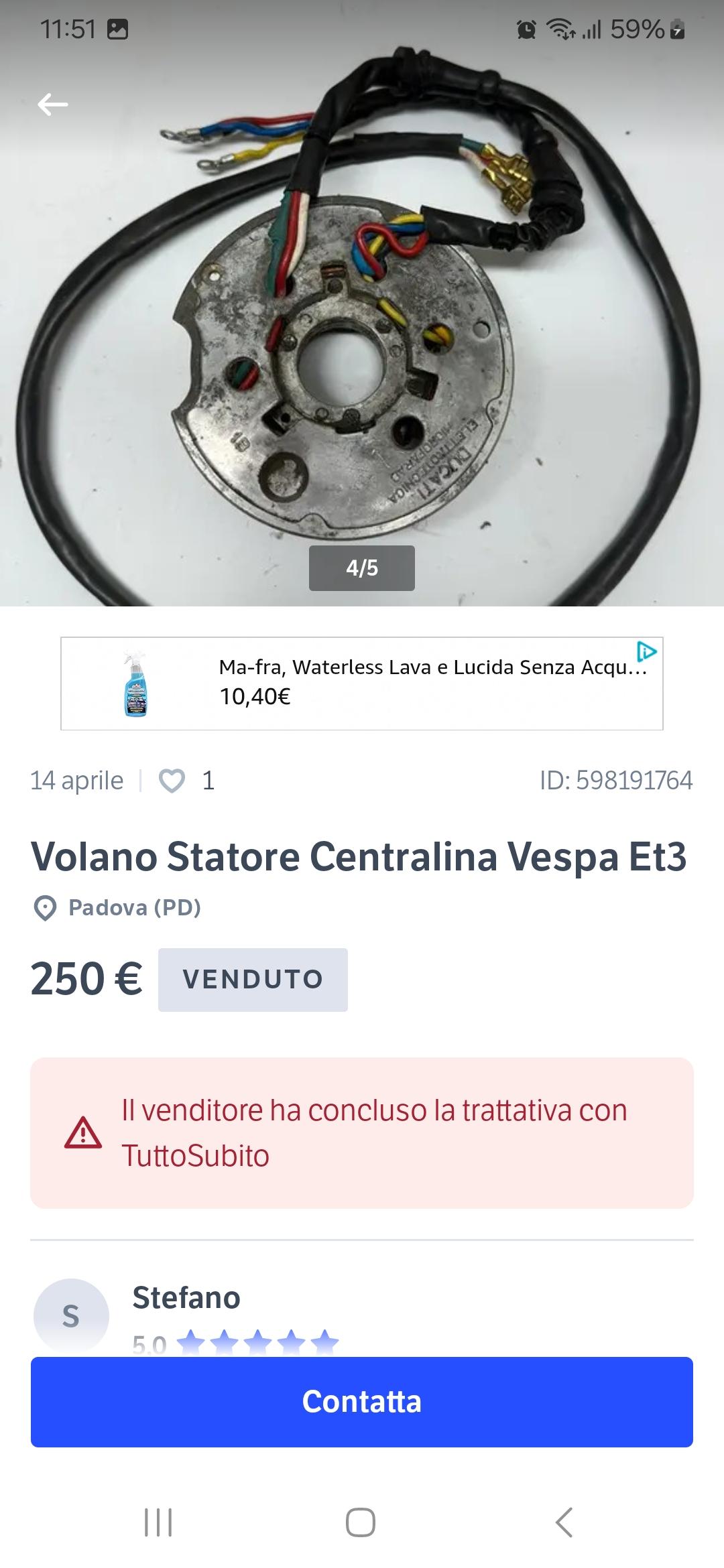Go back using the top-left arrow

[52, 104]
